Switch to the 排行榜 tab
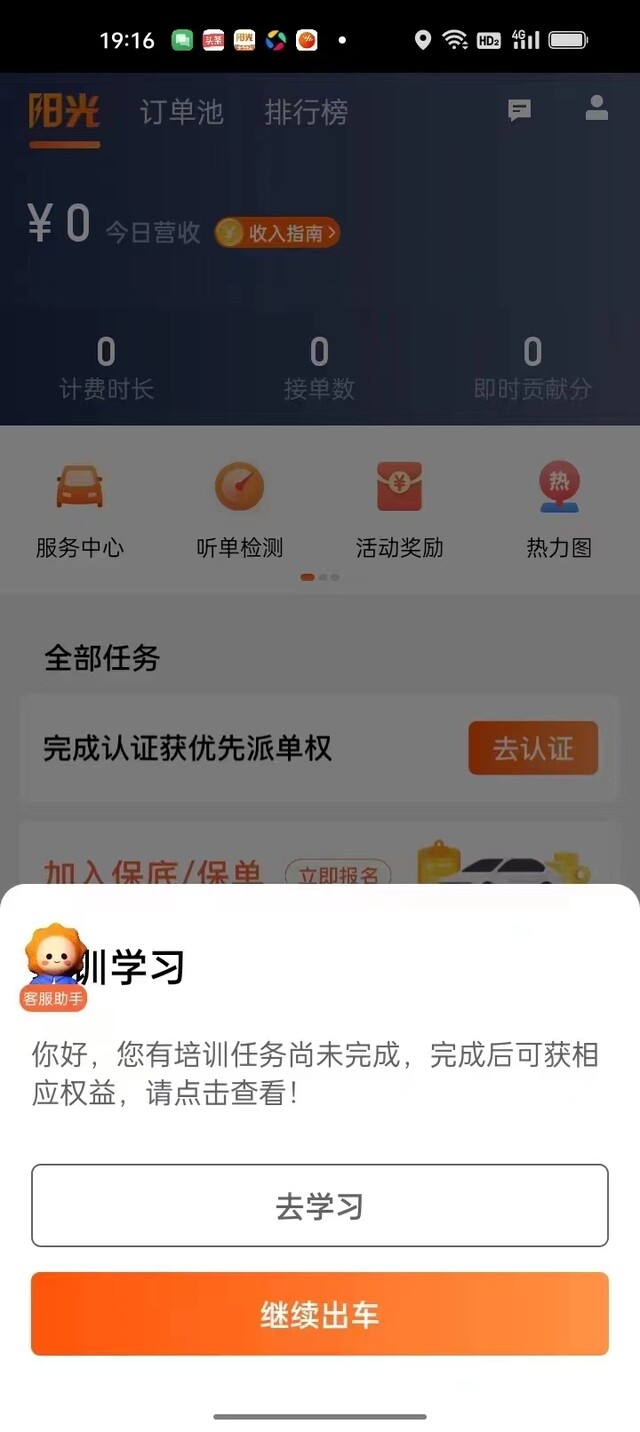The height and width of the screenshot is (1432, 640). pos(306,112)
